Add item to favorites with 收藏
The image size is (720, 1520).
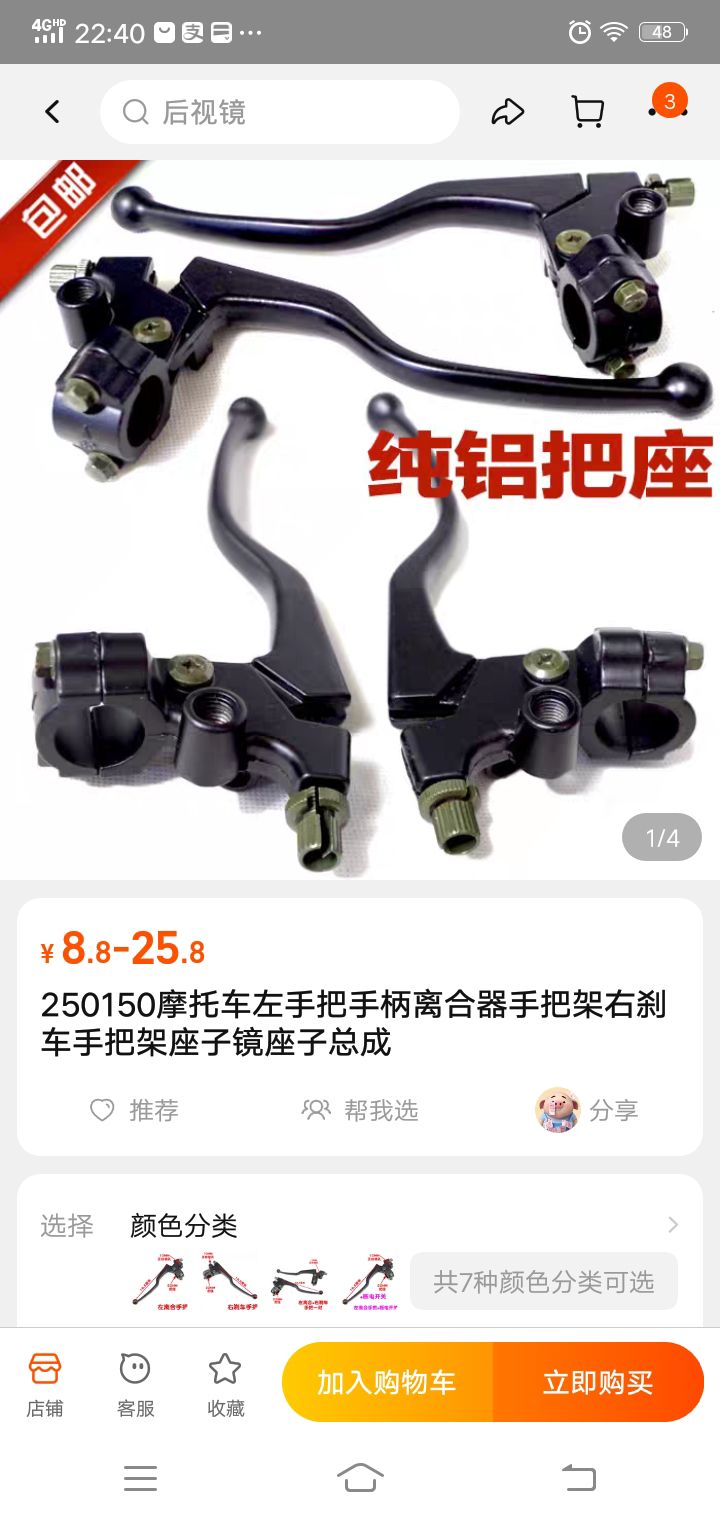coord(225,1384)
